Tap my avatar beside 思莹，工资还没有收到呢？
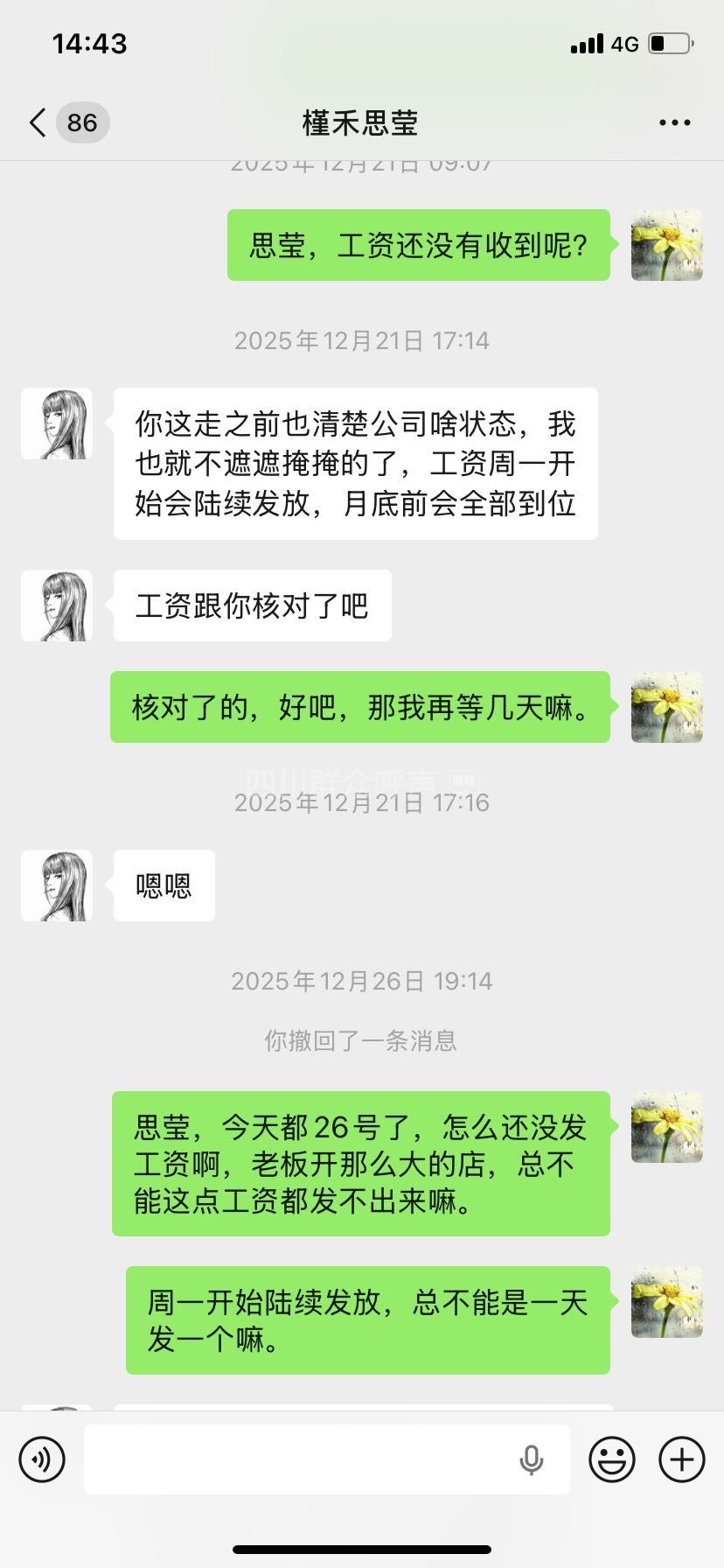 pyautogui.click(x=666, y=245)
